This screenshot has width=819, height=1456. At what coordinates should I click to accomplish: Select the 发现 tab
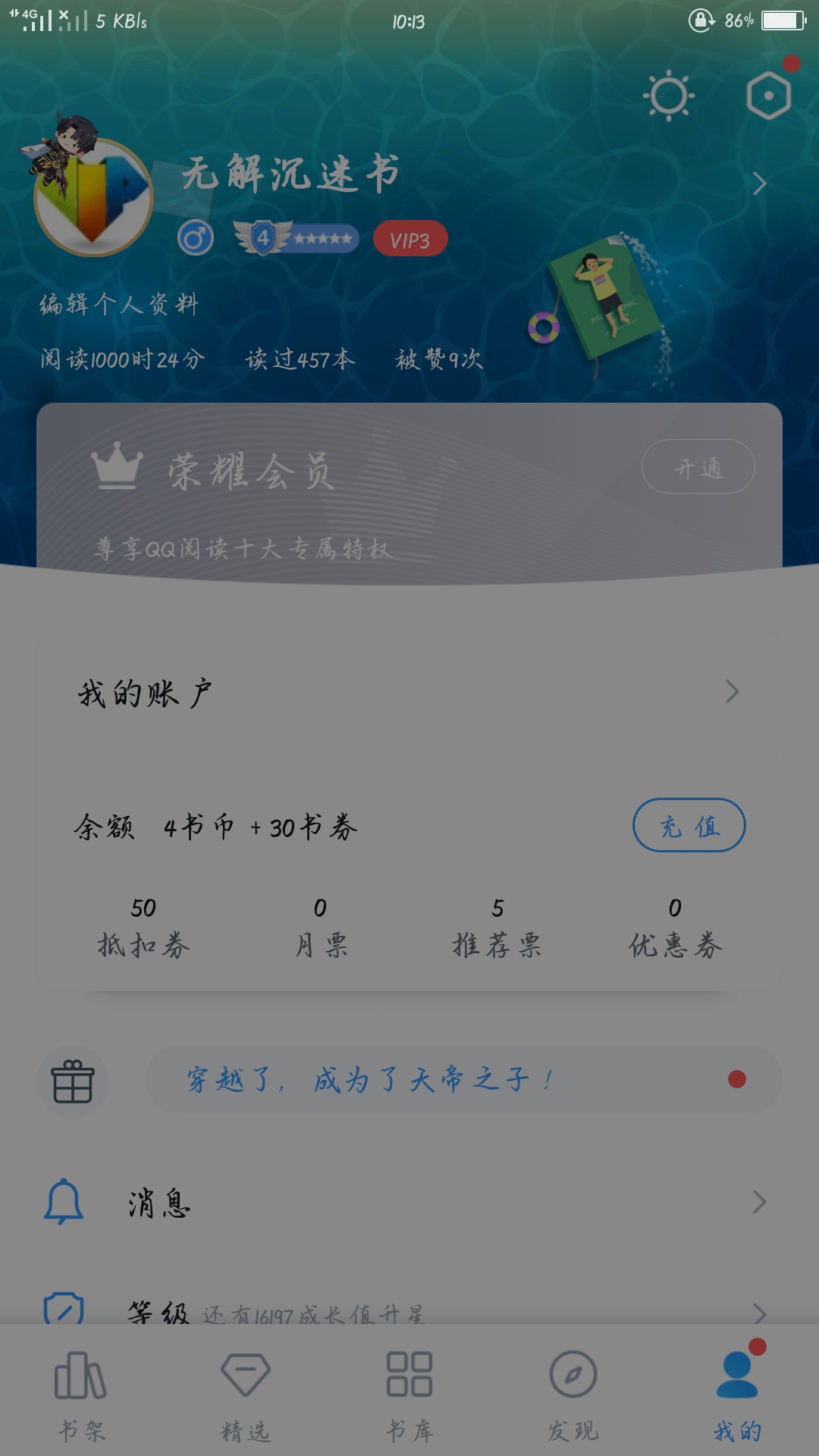click(x=573, y=1395)
